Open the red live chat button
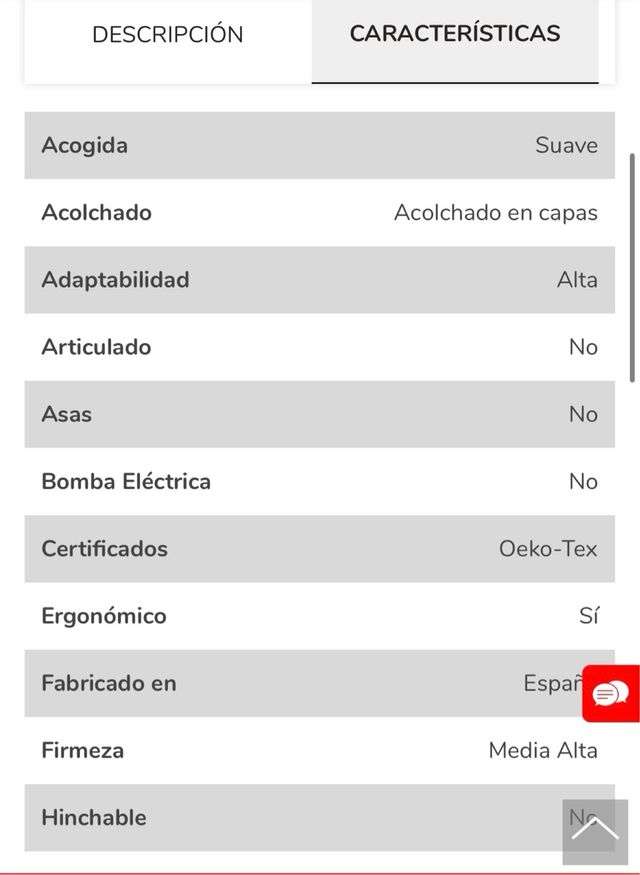Viewport: 640px width, 875px height. pos(611,693)
